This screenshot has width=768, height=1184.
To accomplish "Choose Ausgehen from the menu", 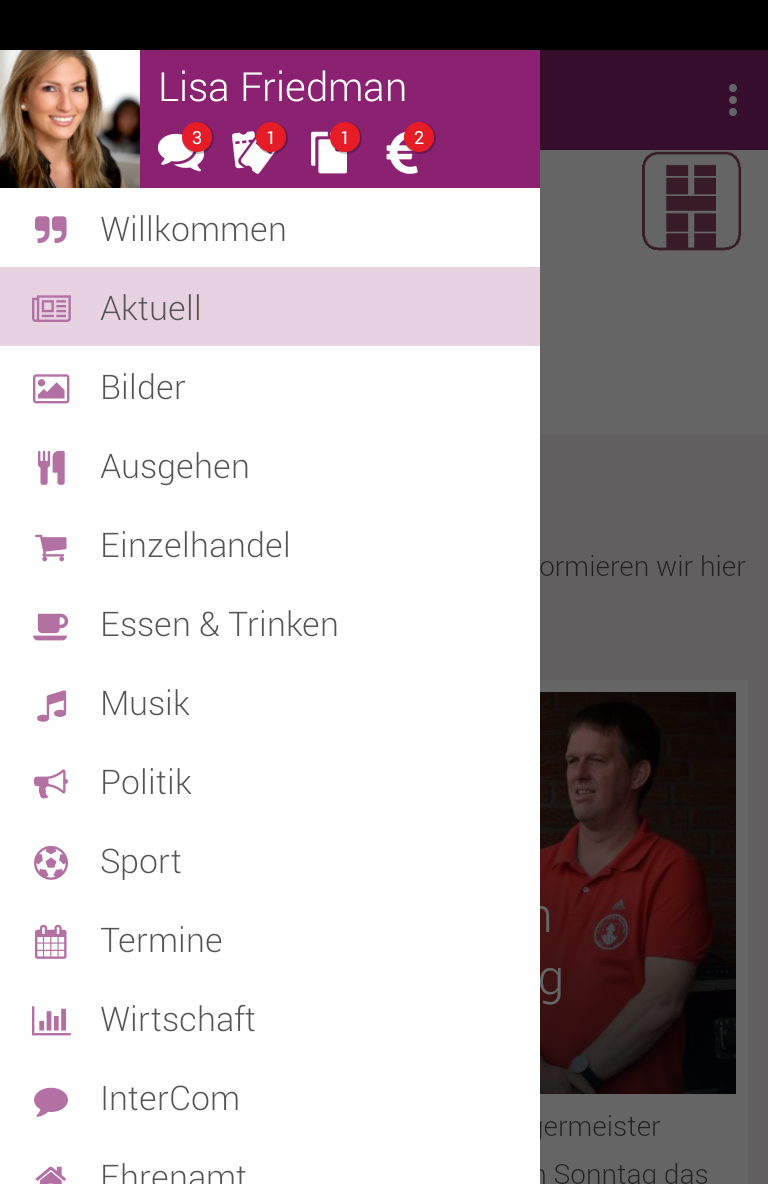I will coord(175,466).
